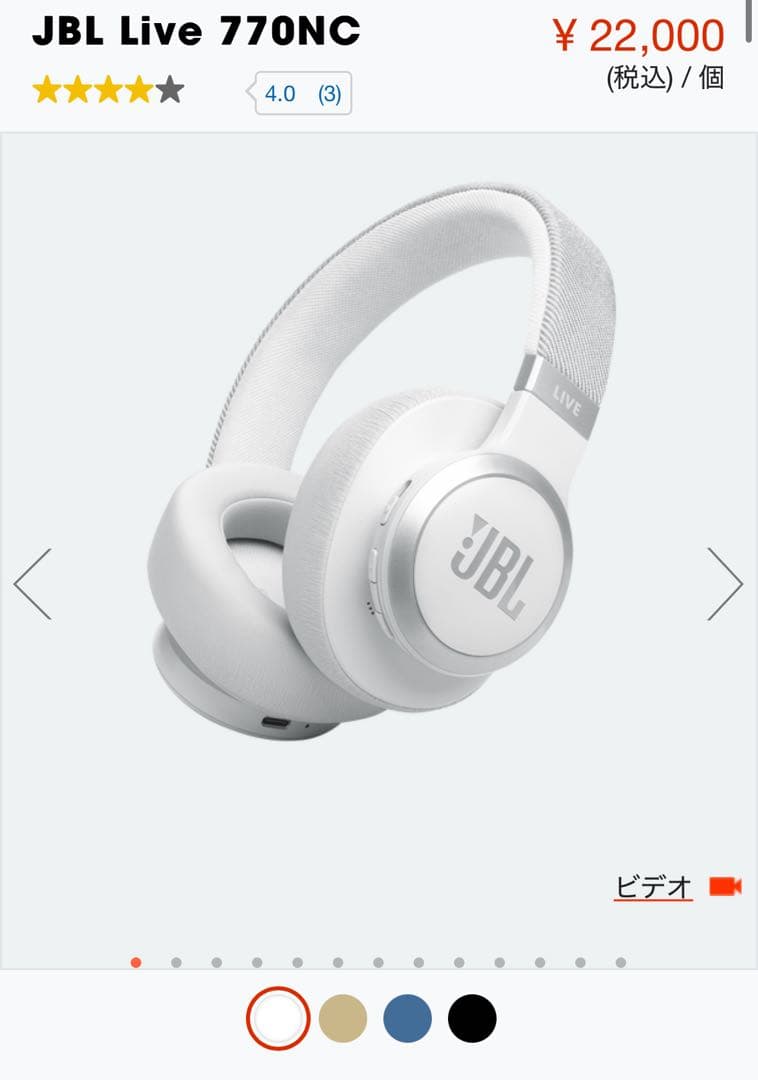The image size is (758, 1080).
Task: Open the ビデオ video link
Action: point(655,885)
